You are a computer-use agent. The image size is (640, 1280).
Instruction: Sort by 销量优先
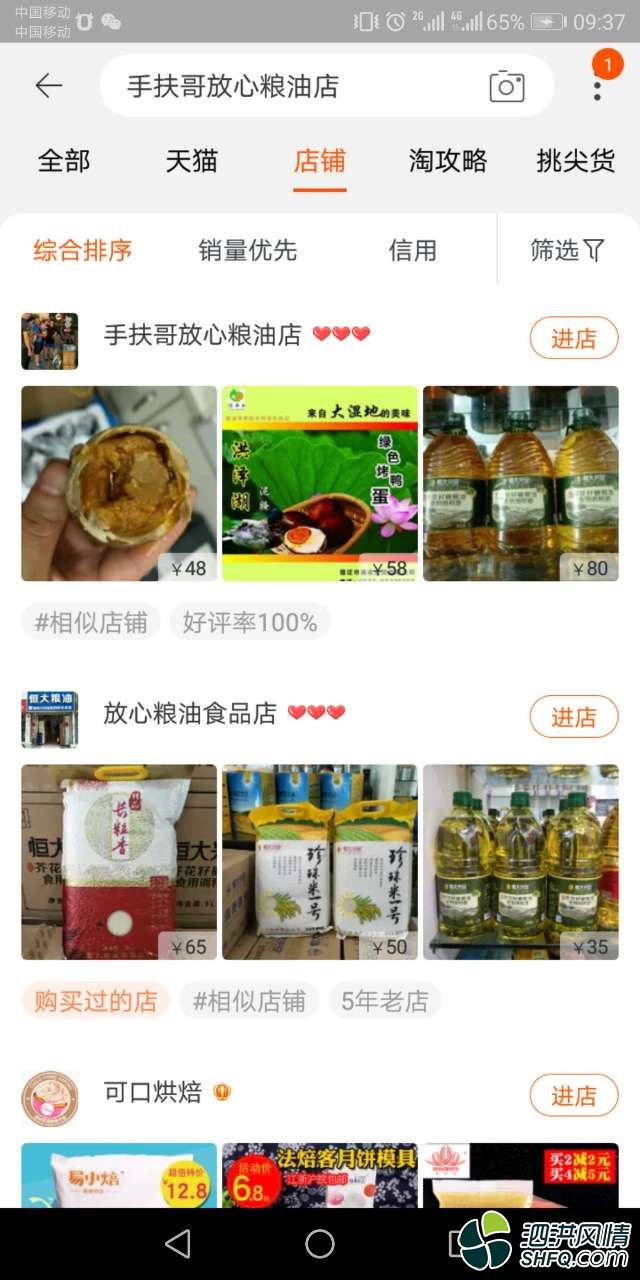[x=247, y=250]
